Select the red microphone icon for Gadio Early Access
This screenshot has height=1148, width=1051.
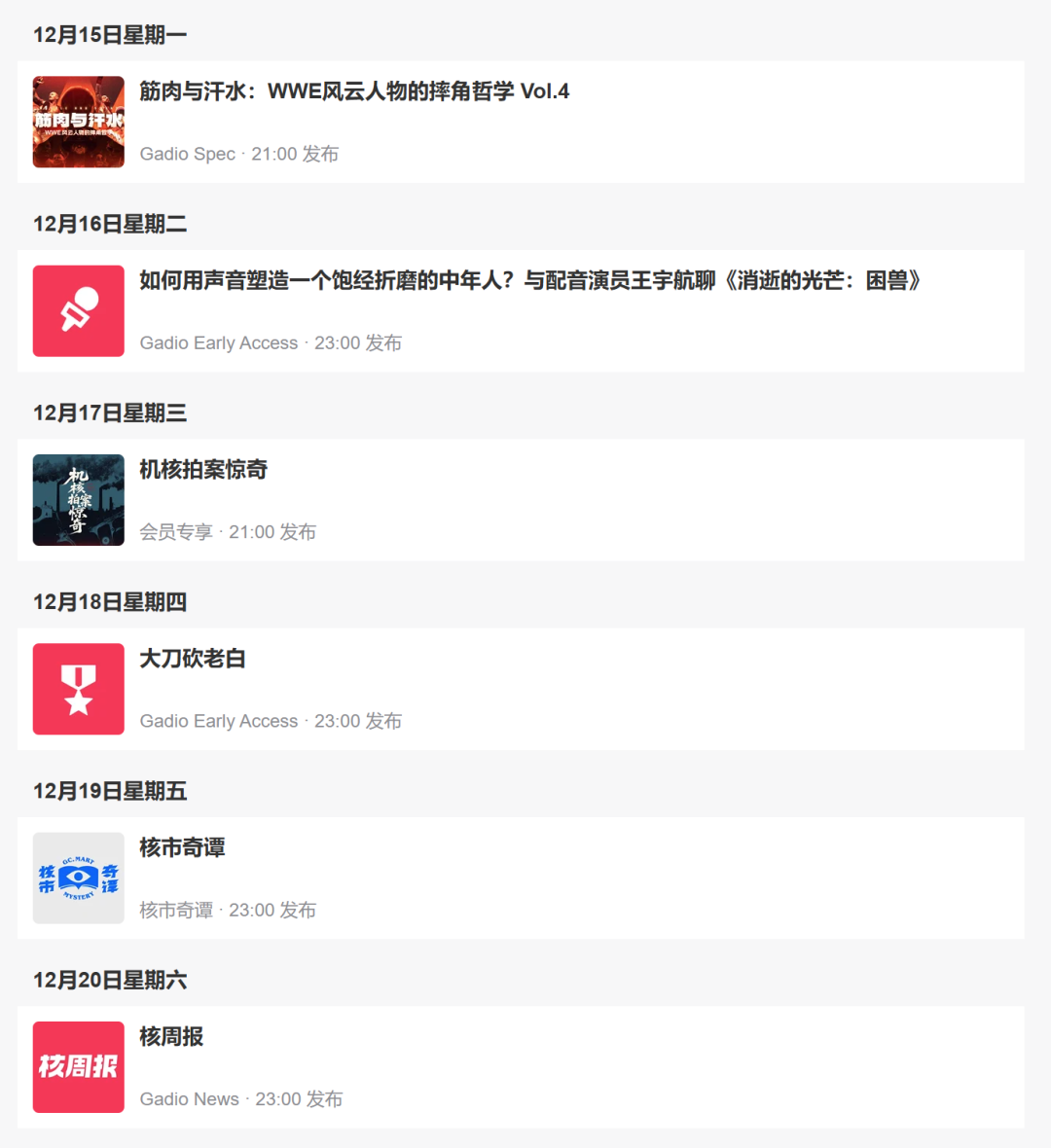pyautogui.click(x=78, y=309)
